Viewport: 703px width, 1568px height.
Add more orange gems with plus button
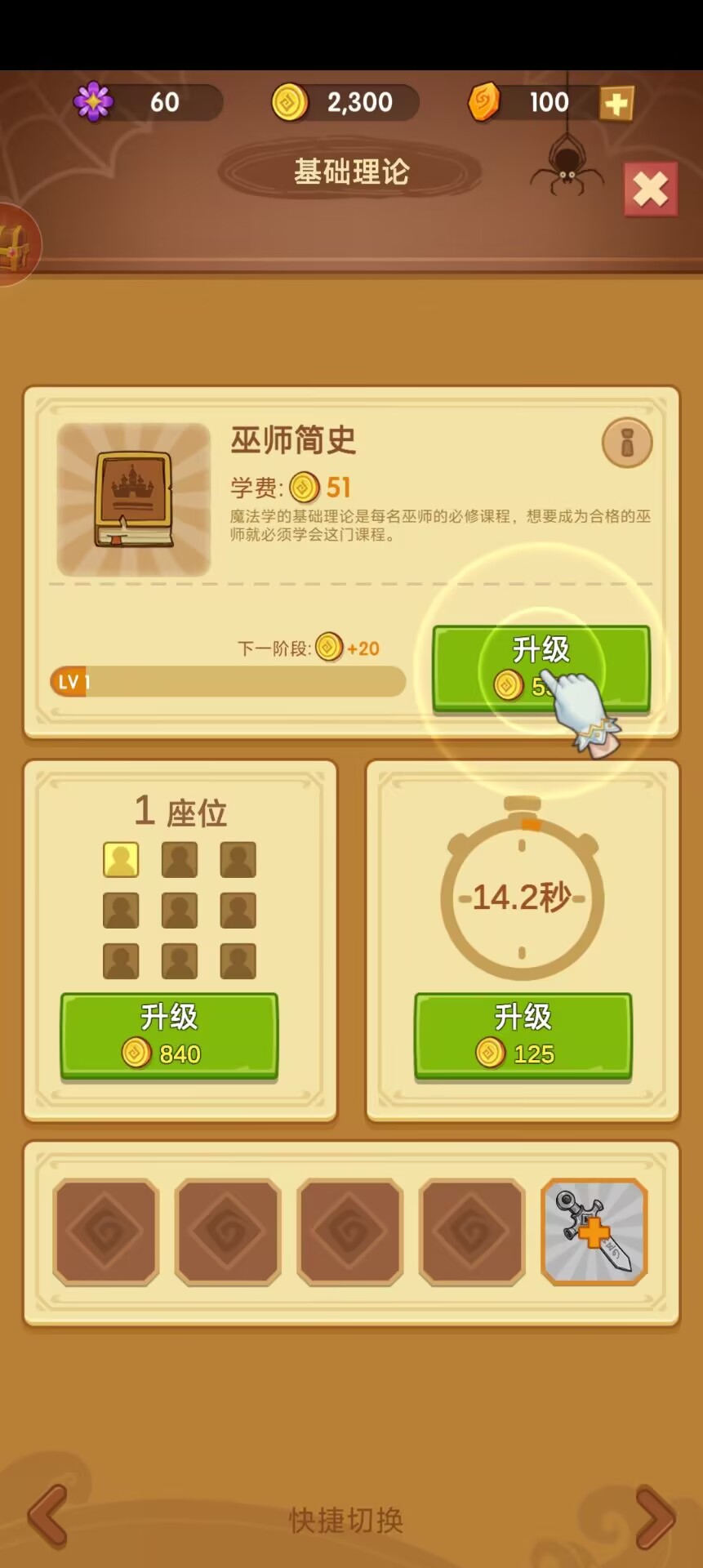[x=616, y=104]
